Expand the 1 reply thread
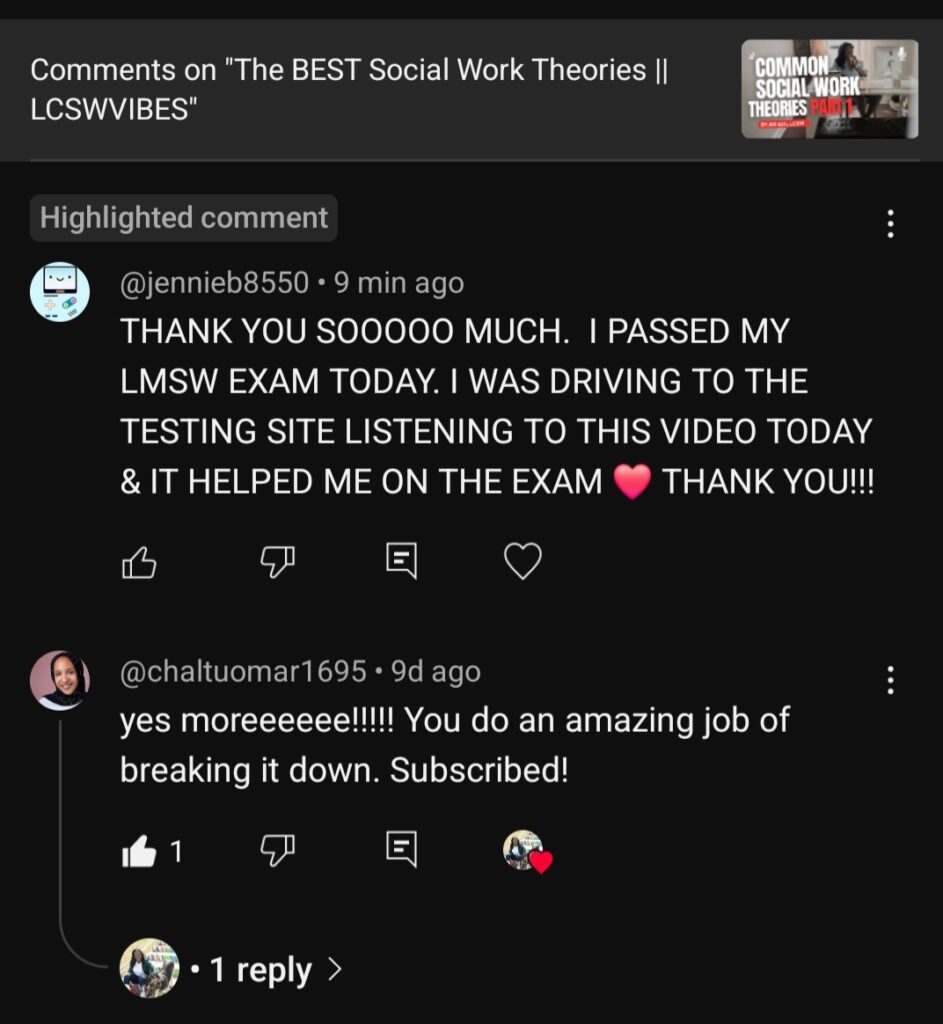 click(x=262, y=970)
